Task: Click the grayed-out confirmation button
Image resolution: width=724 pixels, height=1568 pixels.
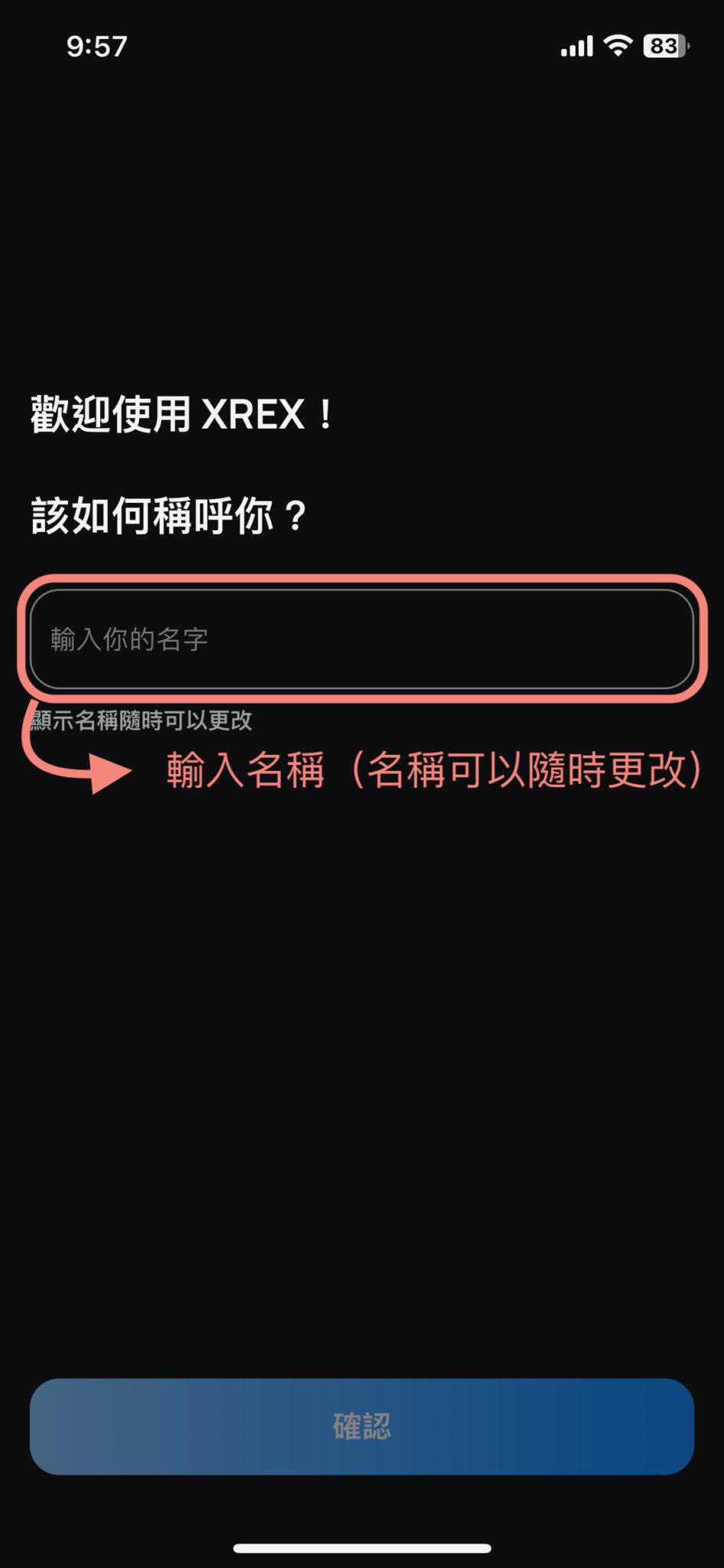Action: coord(362,1426)
